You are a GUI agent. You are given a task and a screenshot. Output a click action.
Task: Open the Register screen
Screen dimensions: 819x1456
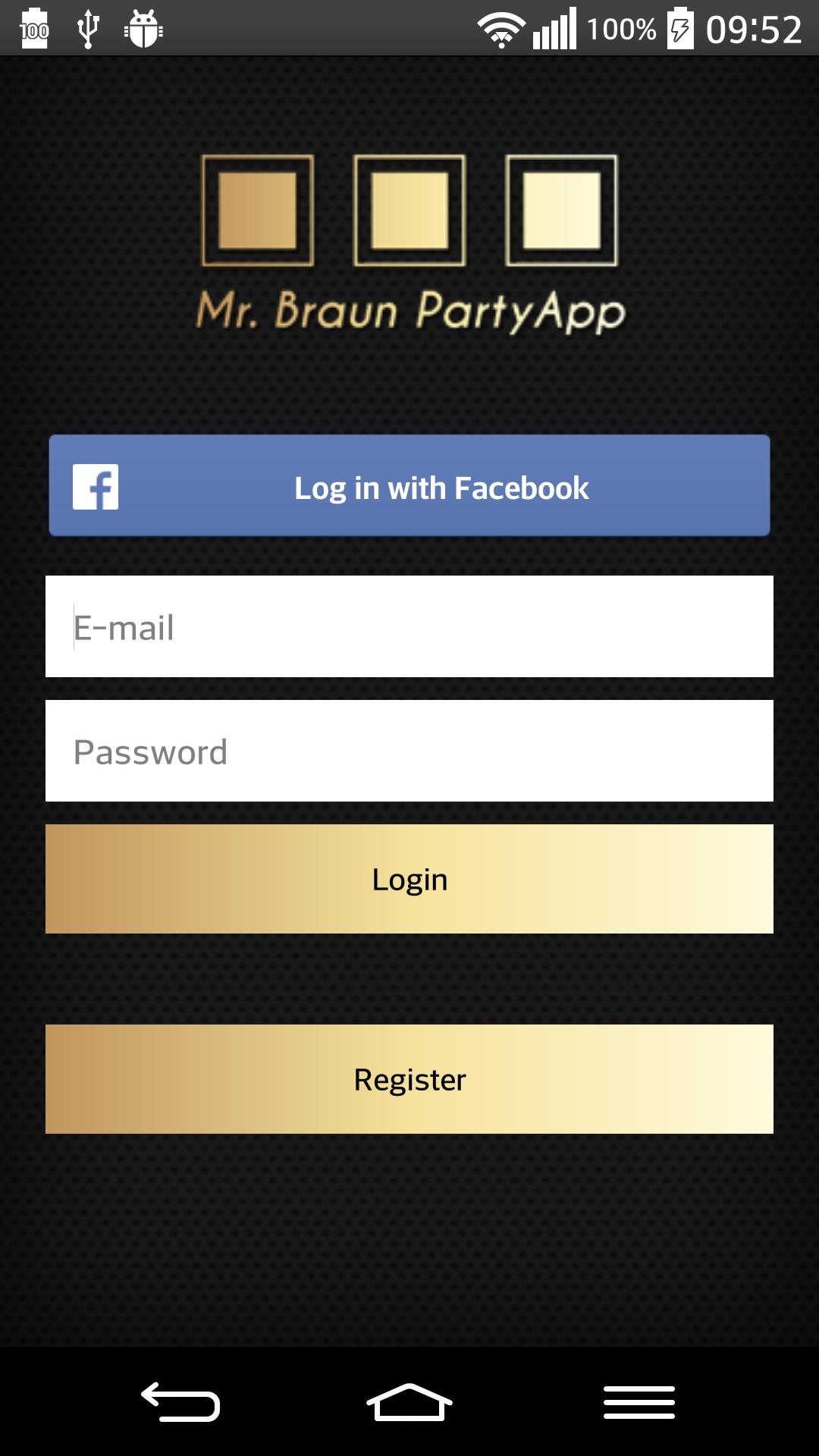[x=409, y=1079]
